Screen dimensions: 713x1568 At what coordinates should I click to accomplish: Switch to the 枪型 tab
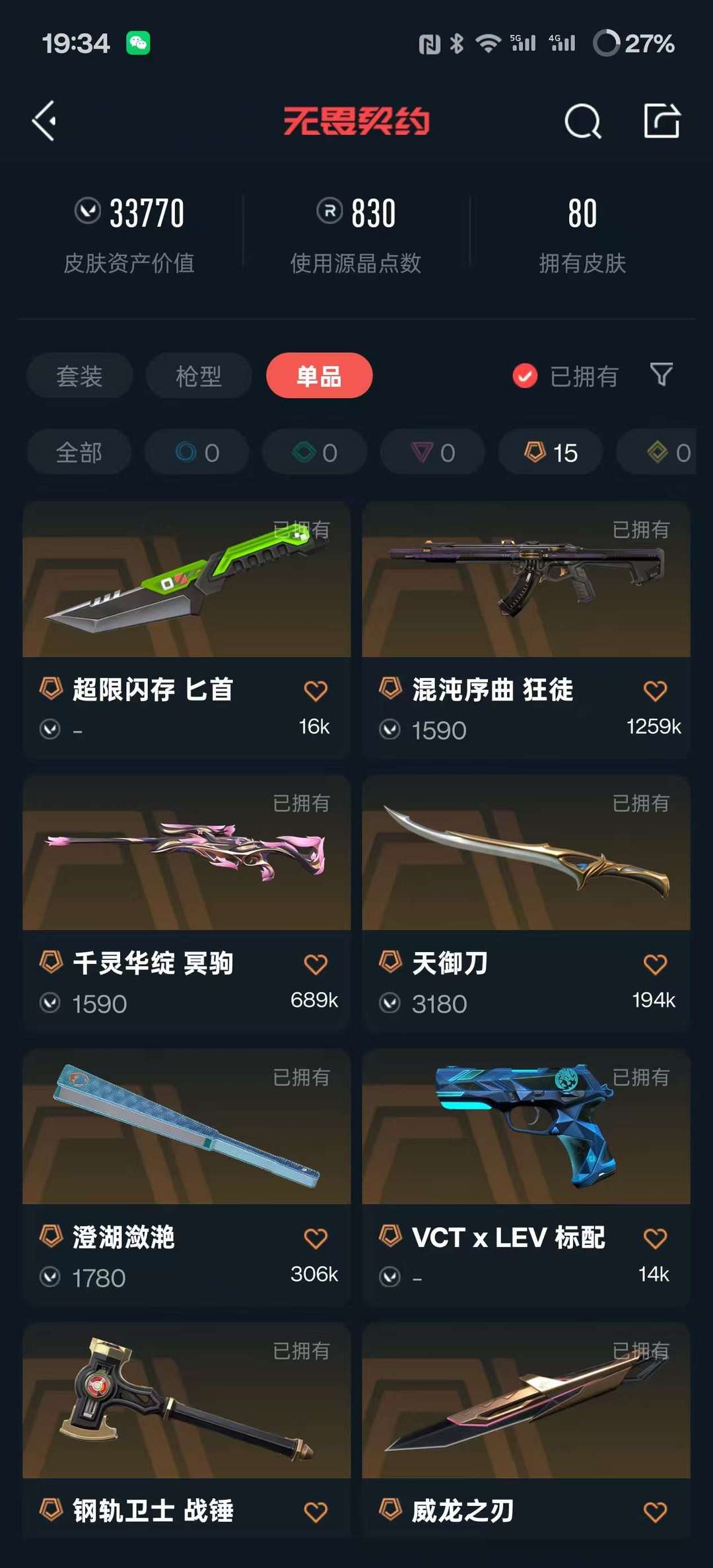(199, 376)
